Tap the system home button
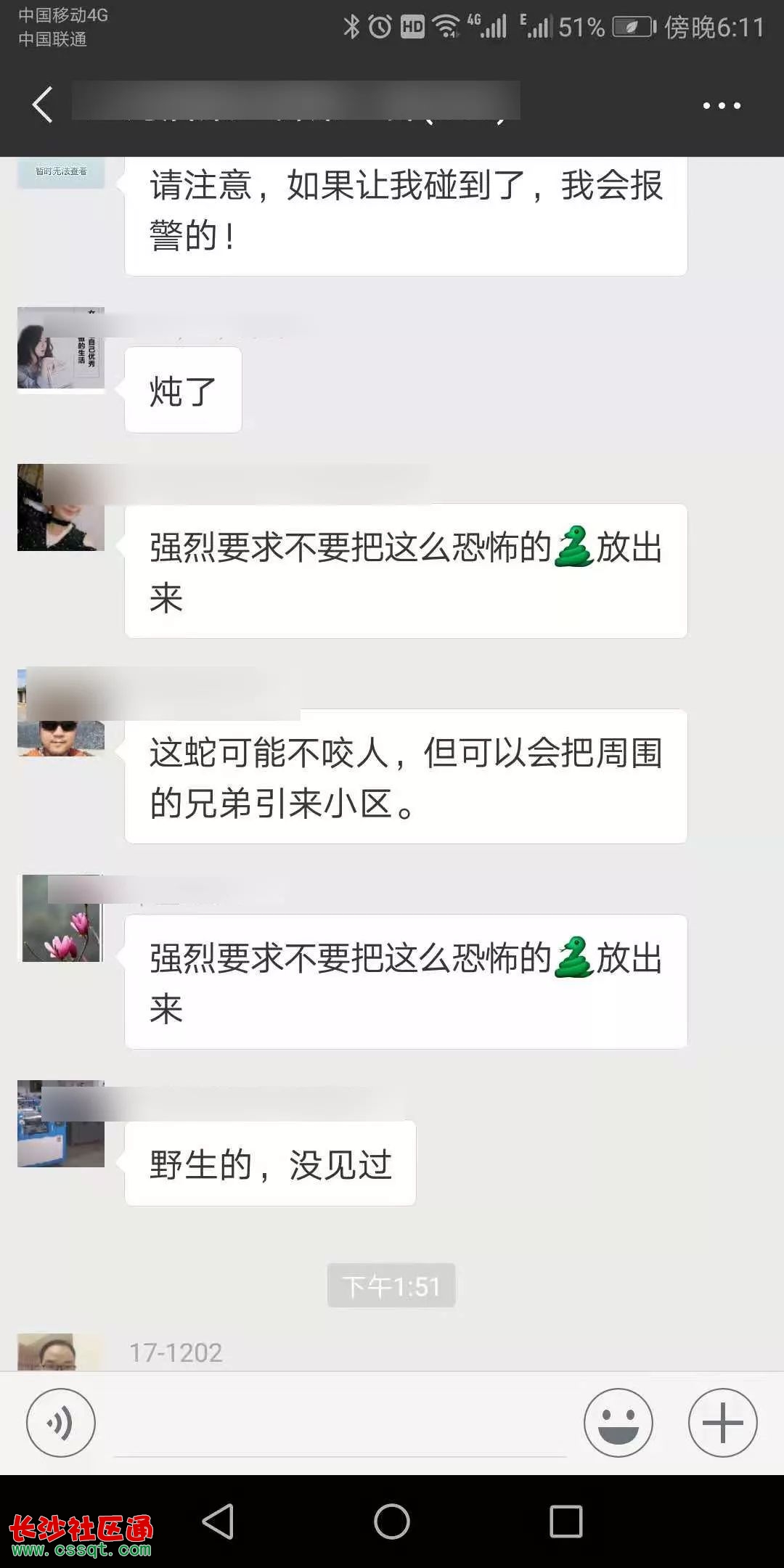This screenshot has height=1568, width=784. click(x=392, y=1521)
